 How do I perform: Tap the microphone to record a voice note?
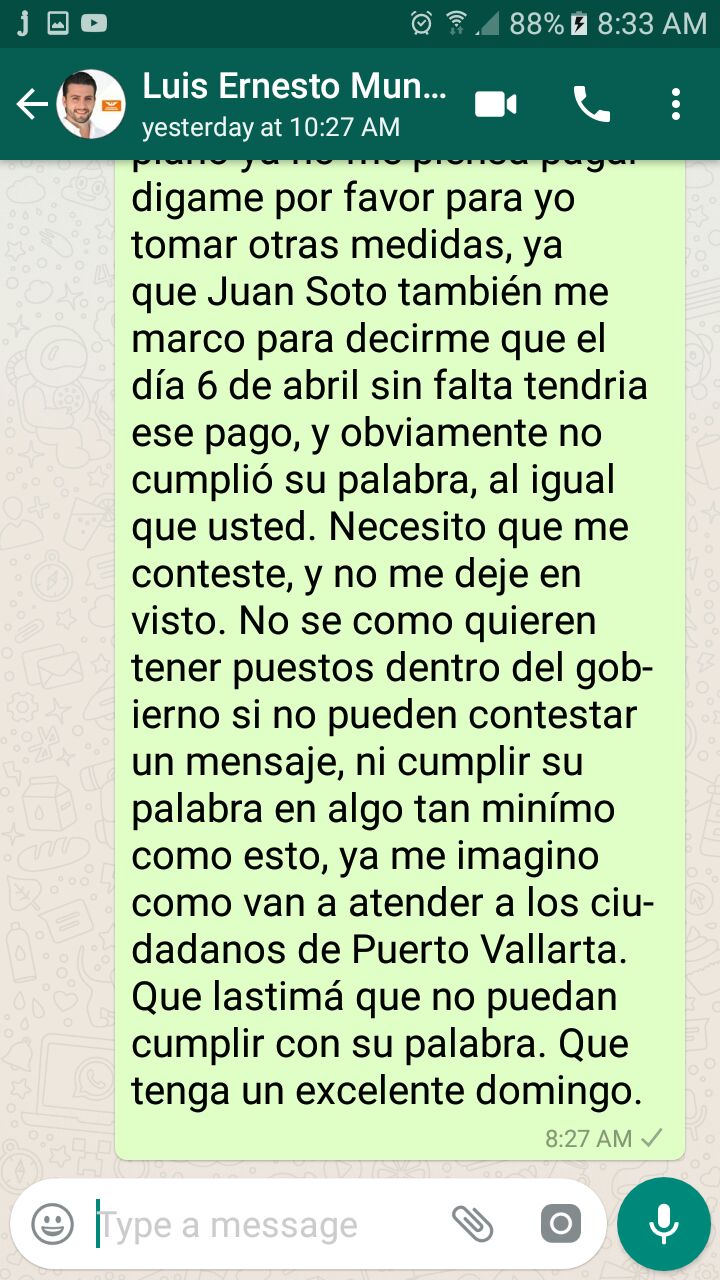[662, 1222]
